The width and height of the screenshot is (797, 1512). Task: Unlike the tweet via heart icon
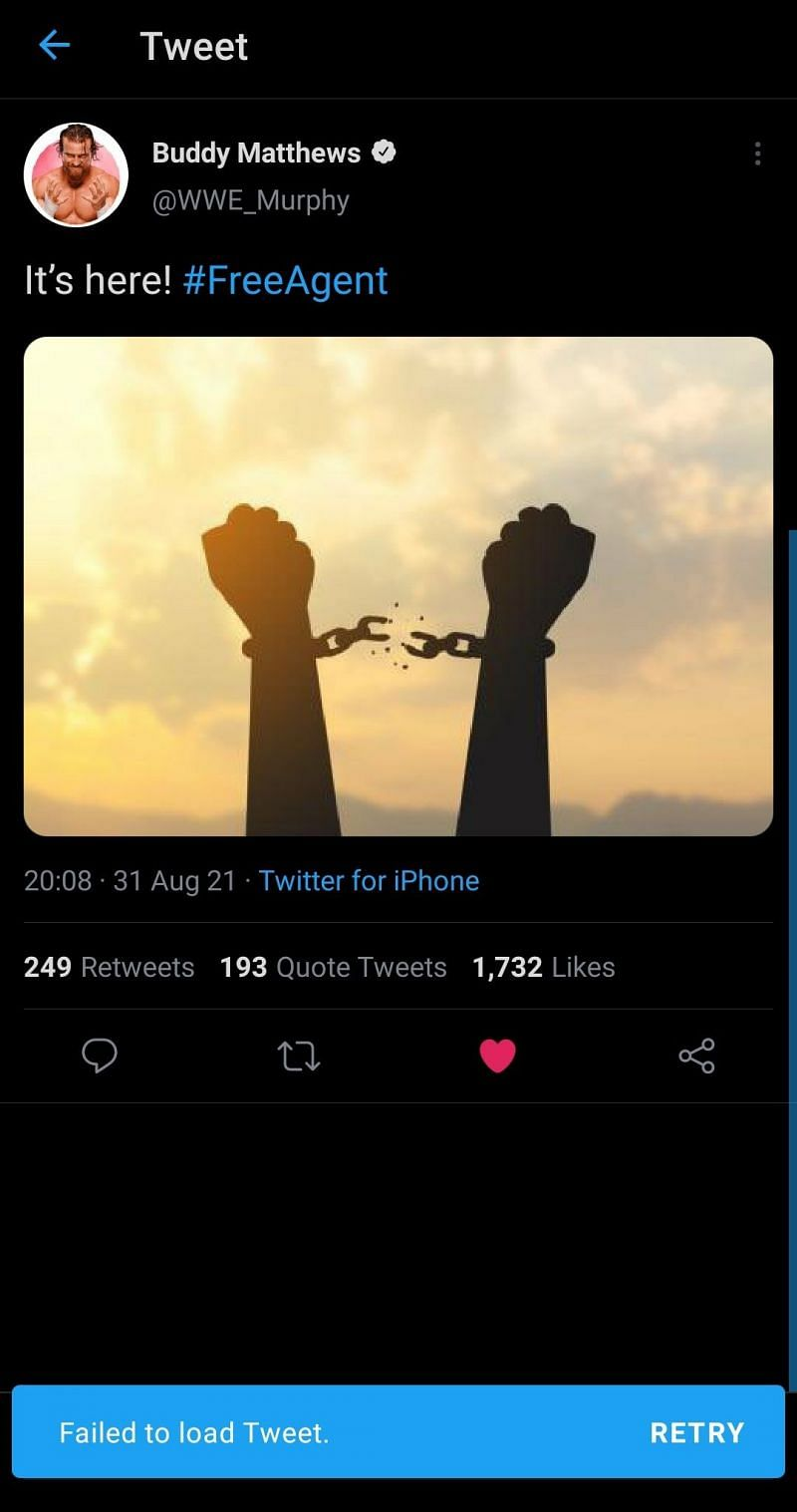(497, 1056)
